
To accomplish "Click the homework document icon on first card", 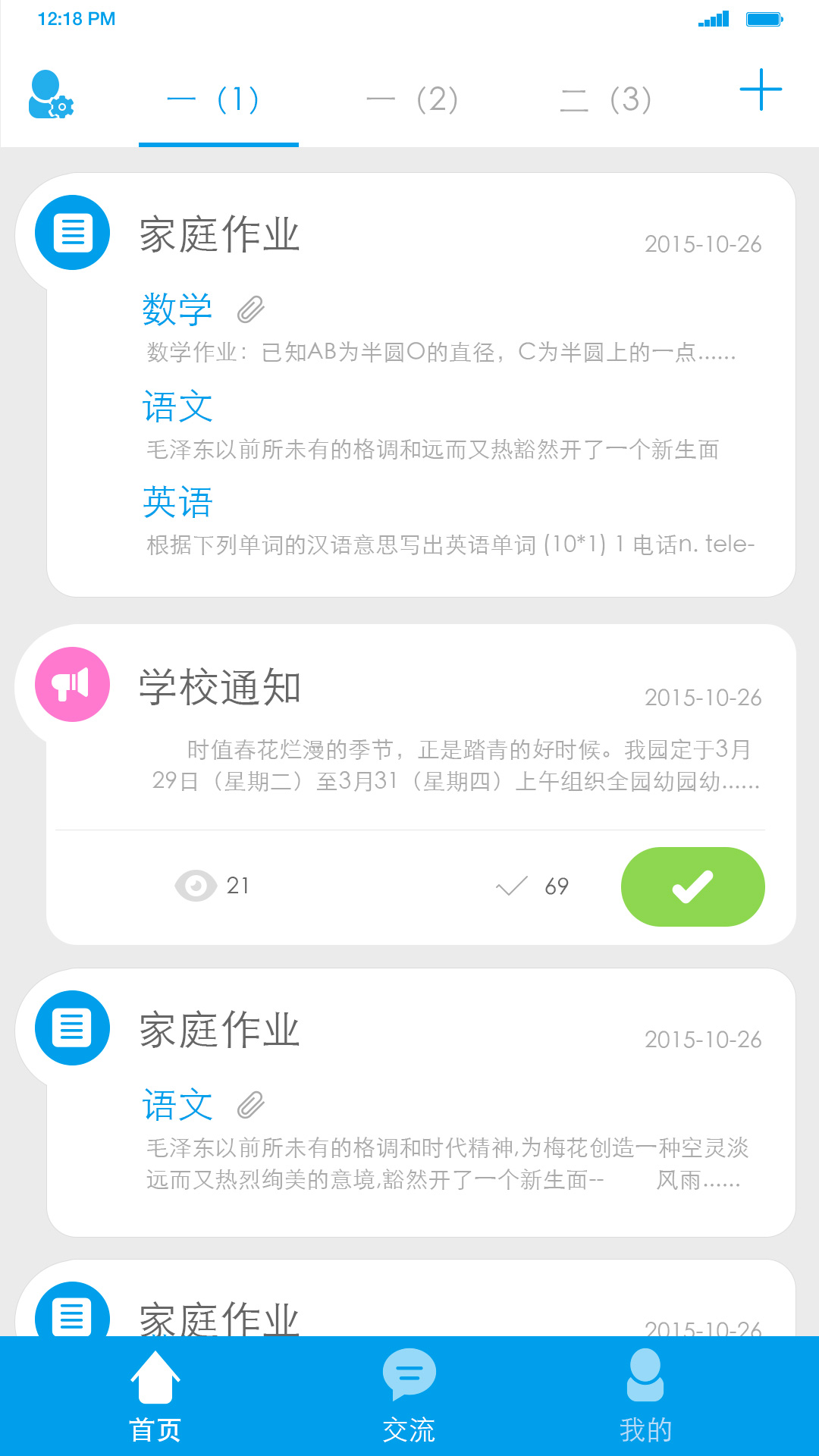I will click(x=72, y=233).
